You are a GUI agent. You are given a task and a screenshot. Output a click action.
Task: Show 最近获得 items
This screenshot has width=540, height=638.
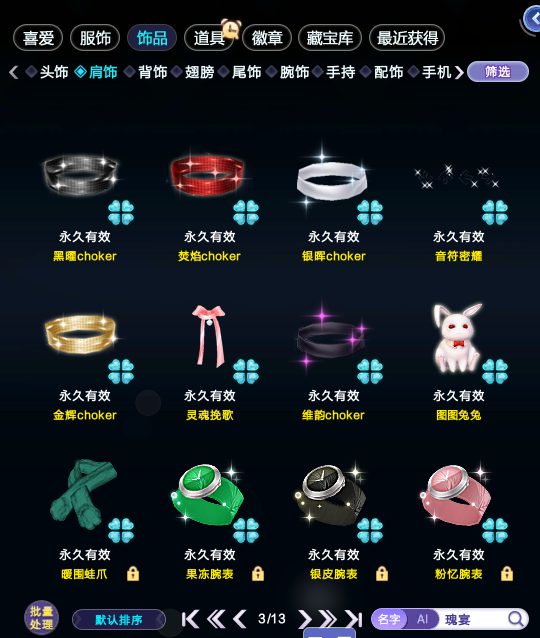pyautogui.click(x=407, y=38)
